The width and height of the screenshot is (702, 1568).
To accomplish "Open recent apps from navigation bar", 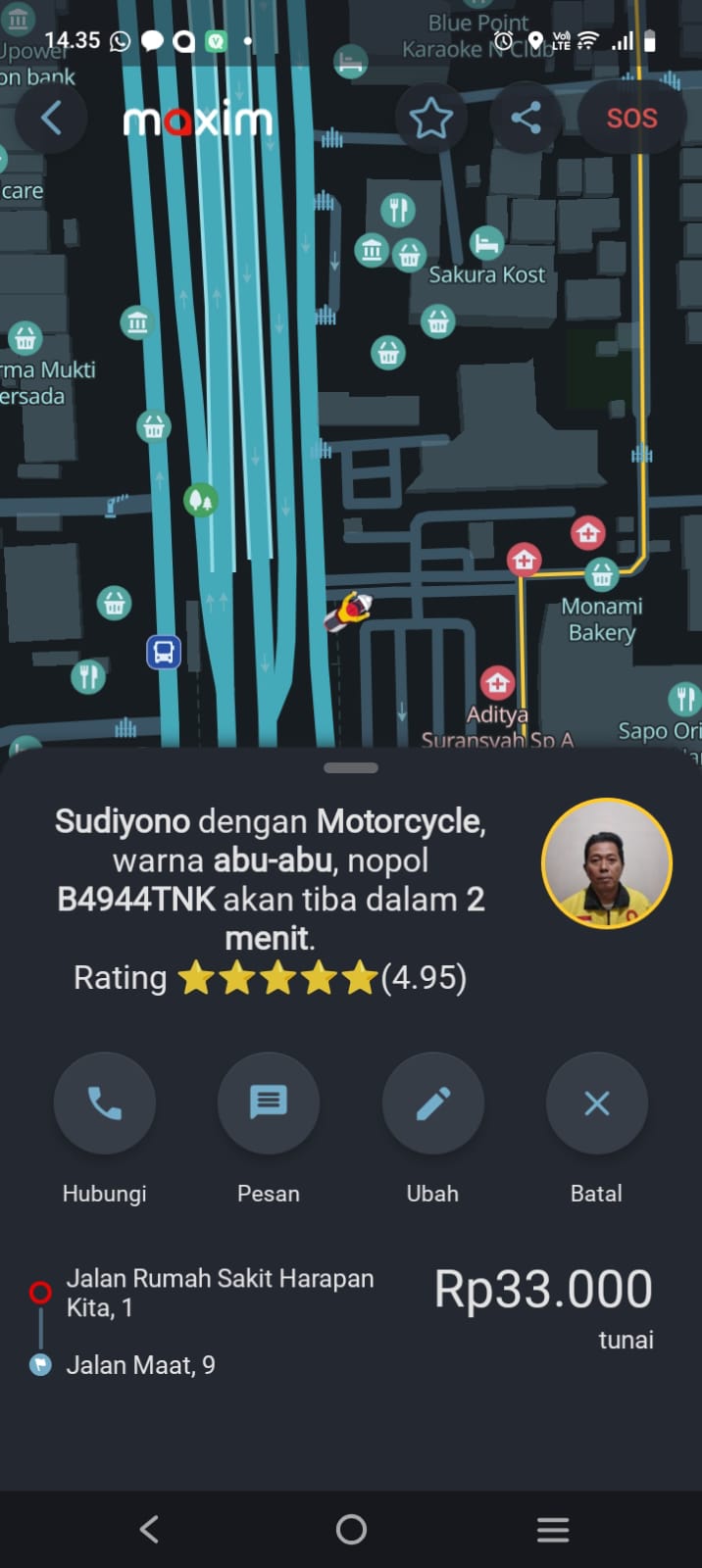I will pyautogui.click(x=553, y=1529).
